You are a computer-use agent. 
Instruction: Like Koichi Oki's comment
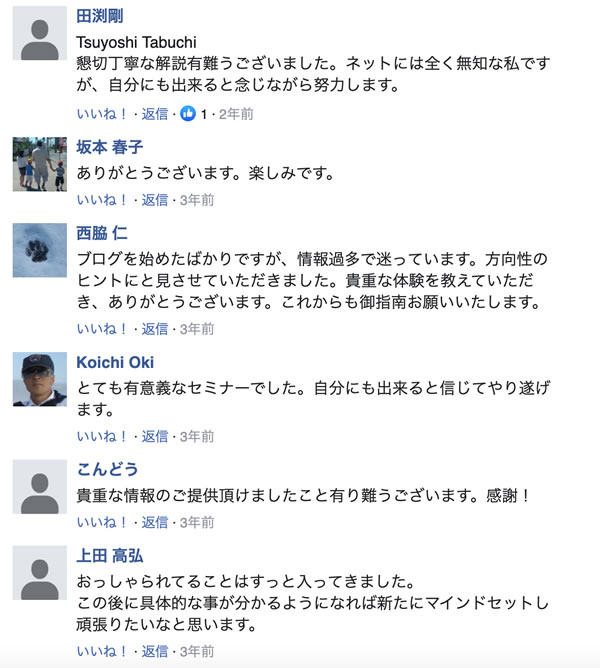pyautogui.click(x=102, y=437)
